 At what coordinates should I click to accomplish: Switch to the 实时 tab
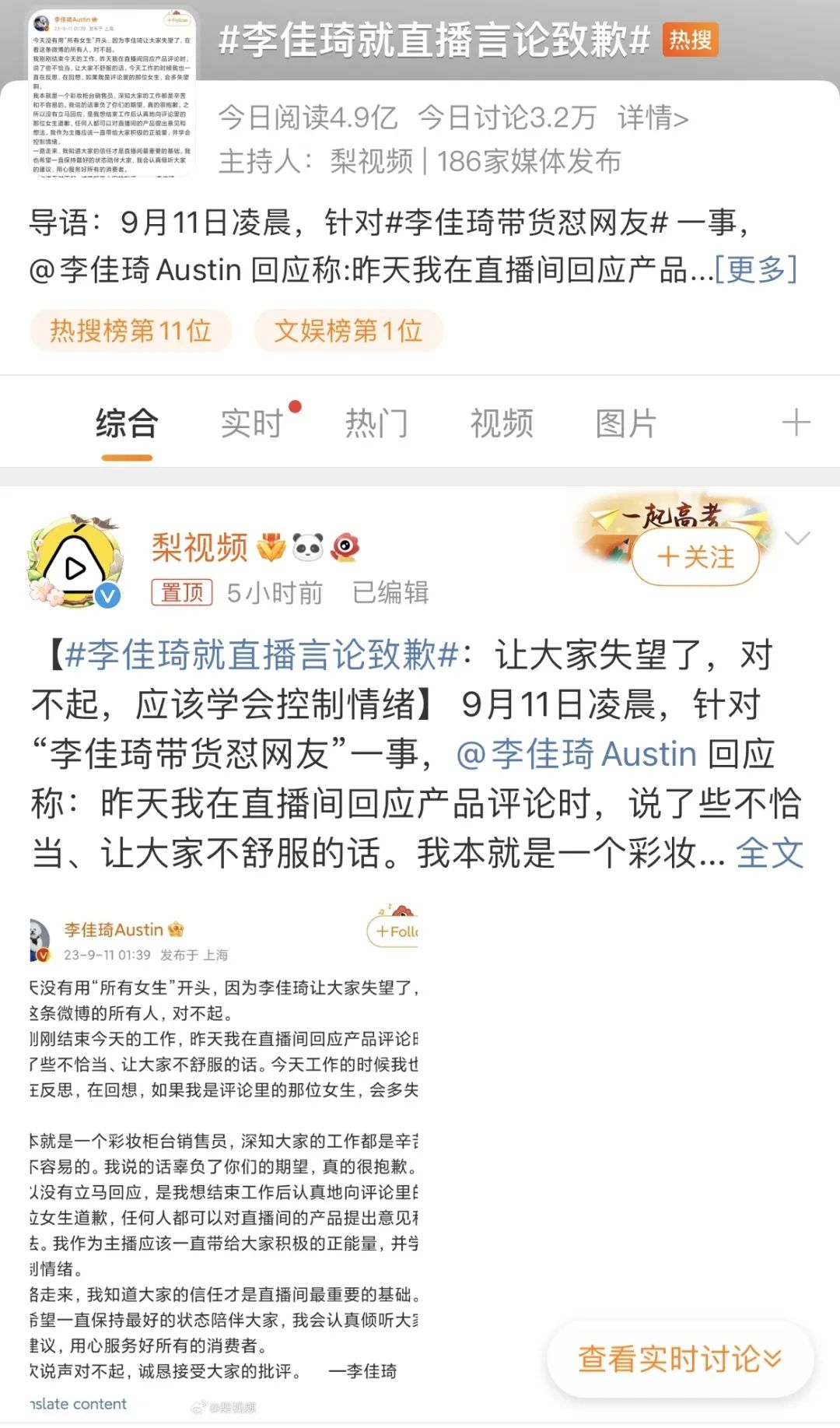pyautogui.click(x=252, y=424)
